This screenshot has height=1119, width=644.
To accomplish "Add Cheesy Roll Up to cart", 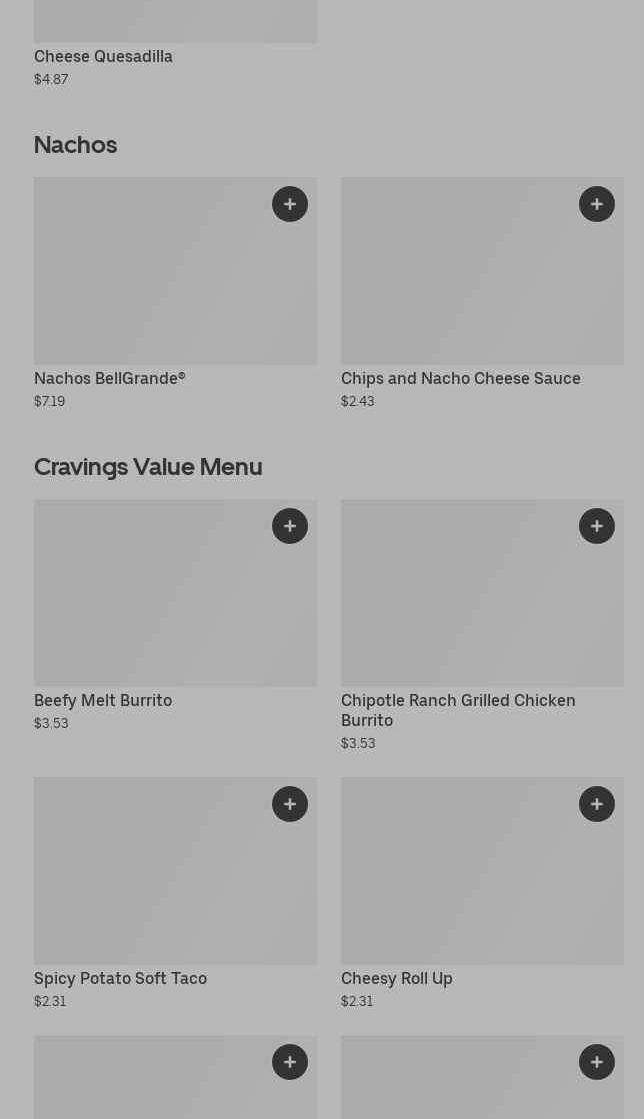I will [x=597, y=804].
